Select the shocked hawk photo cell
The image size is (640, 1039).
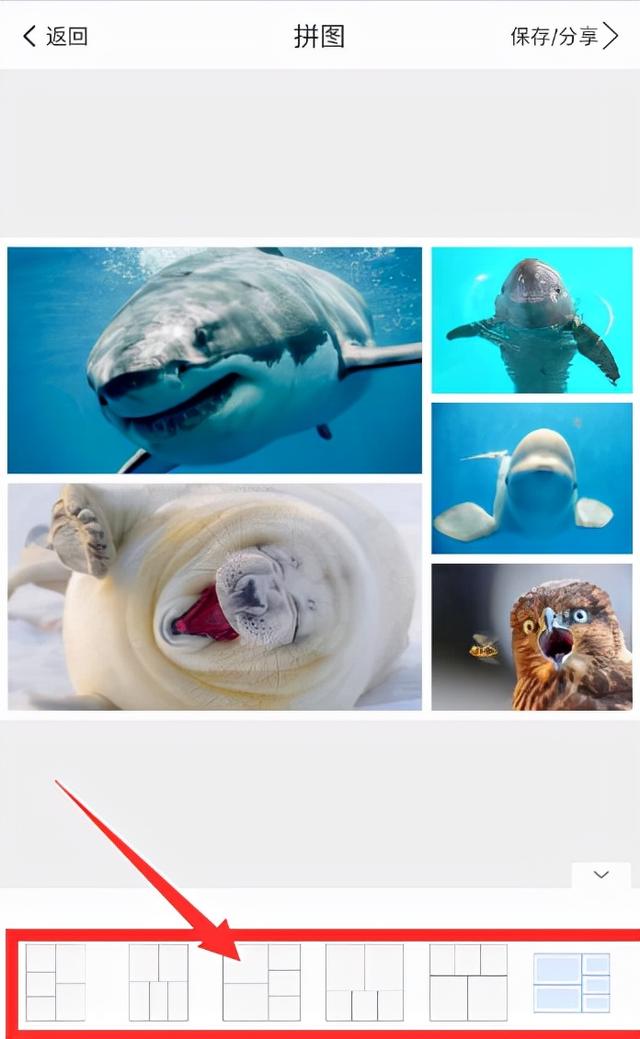[532, 637]
